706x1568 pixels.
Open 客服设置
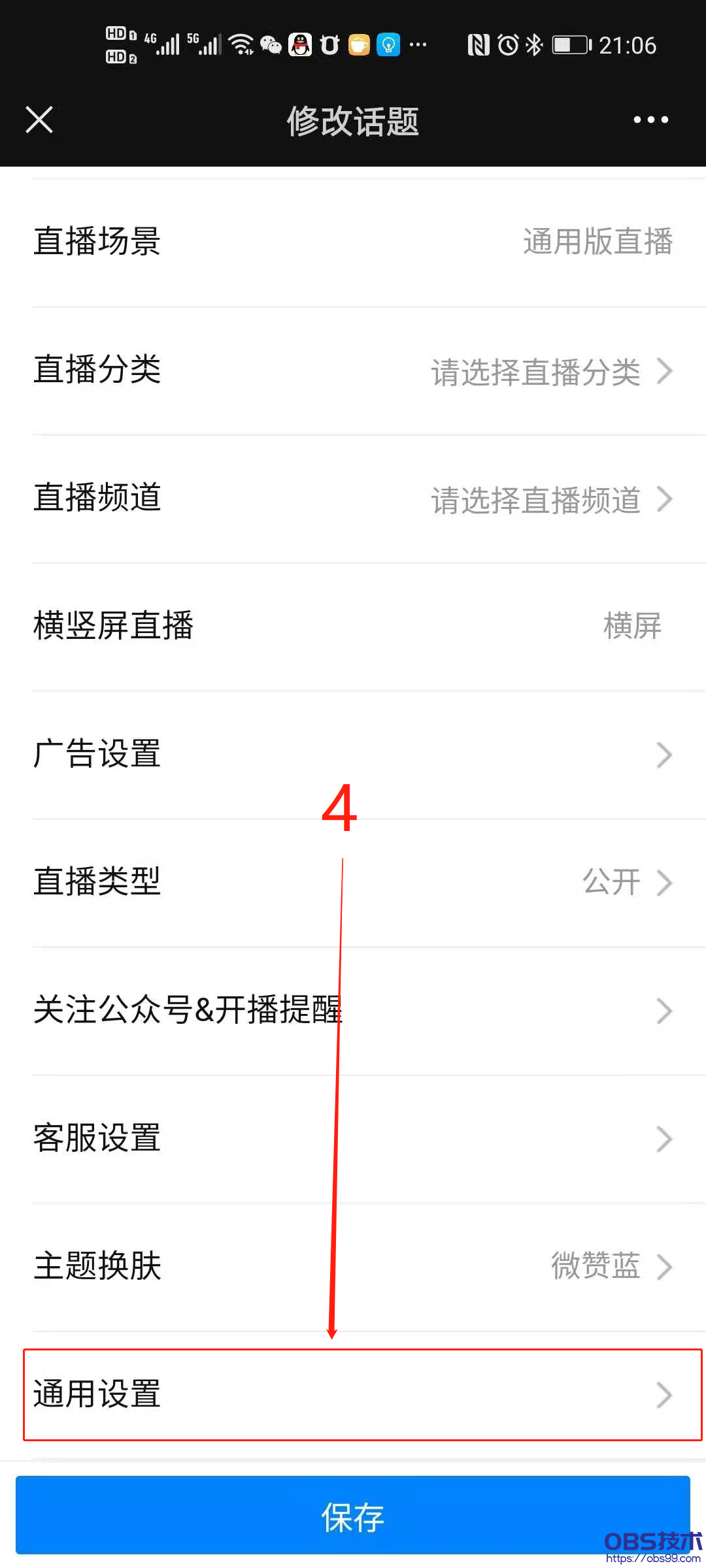point(353,1138)
